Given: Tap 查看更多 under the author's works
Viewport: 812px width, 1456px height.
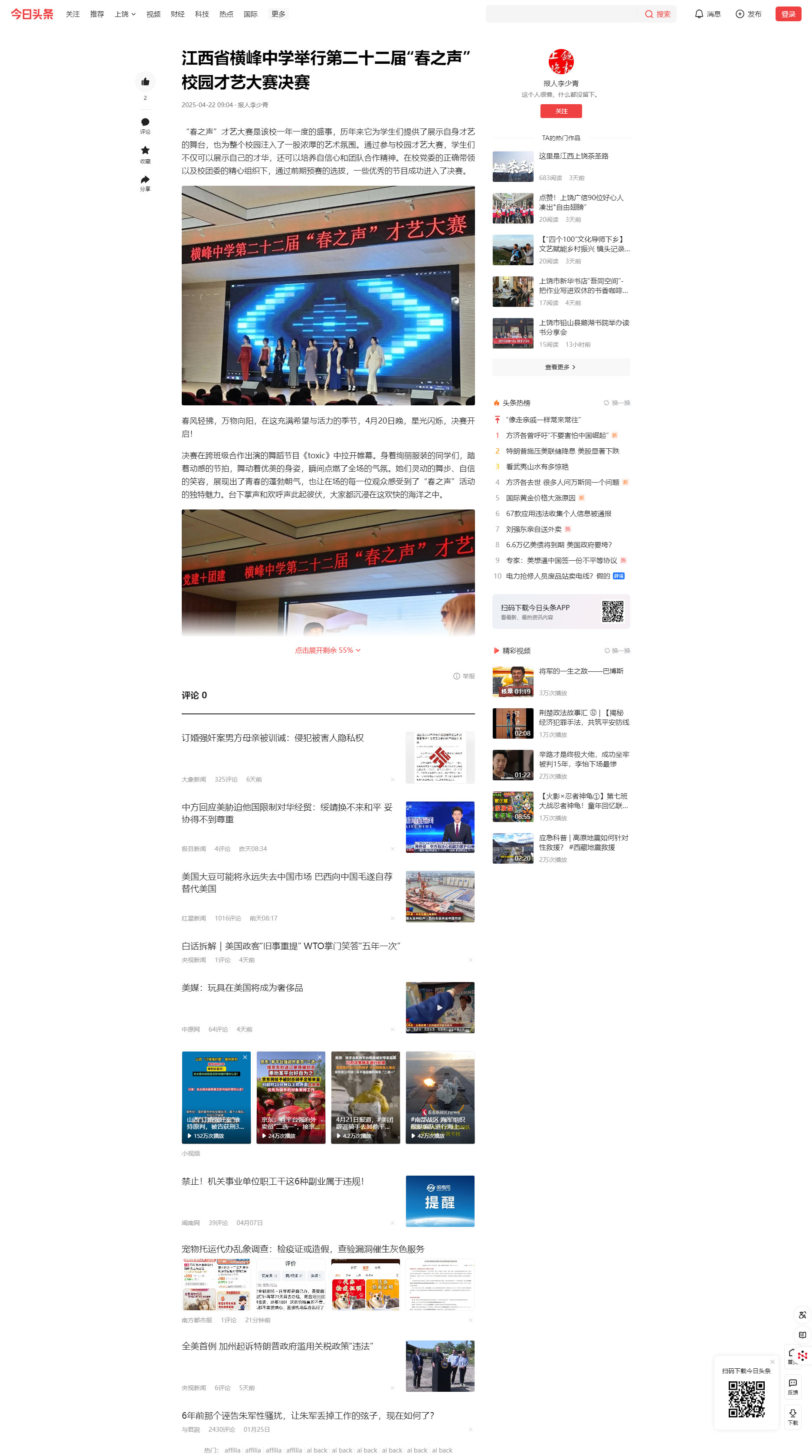Looking at the screenshot, I should pos(560,368).
